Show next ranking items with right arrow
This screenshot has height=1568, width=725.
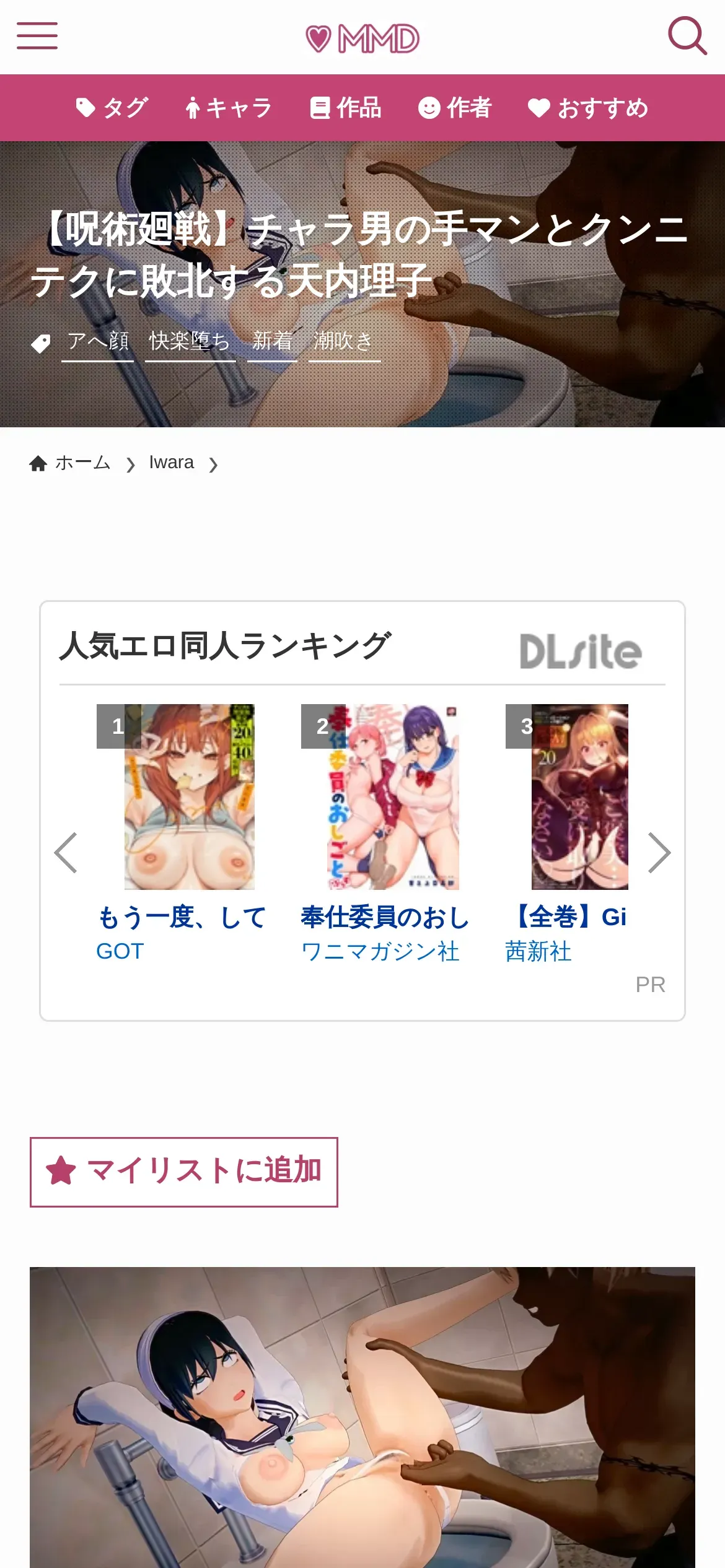(x=659, y=853)
